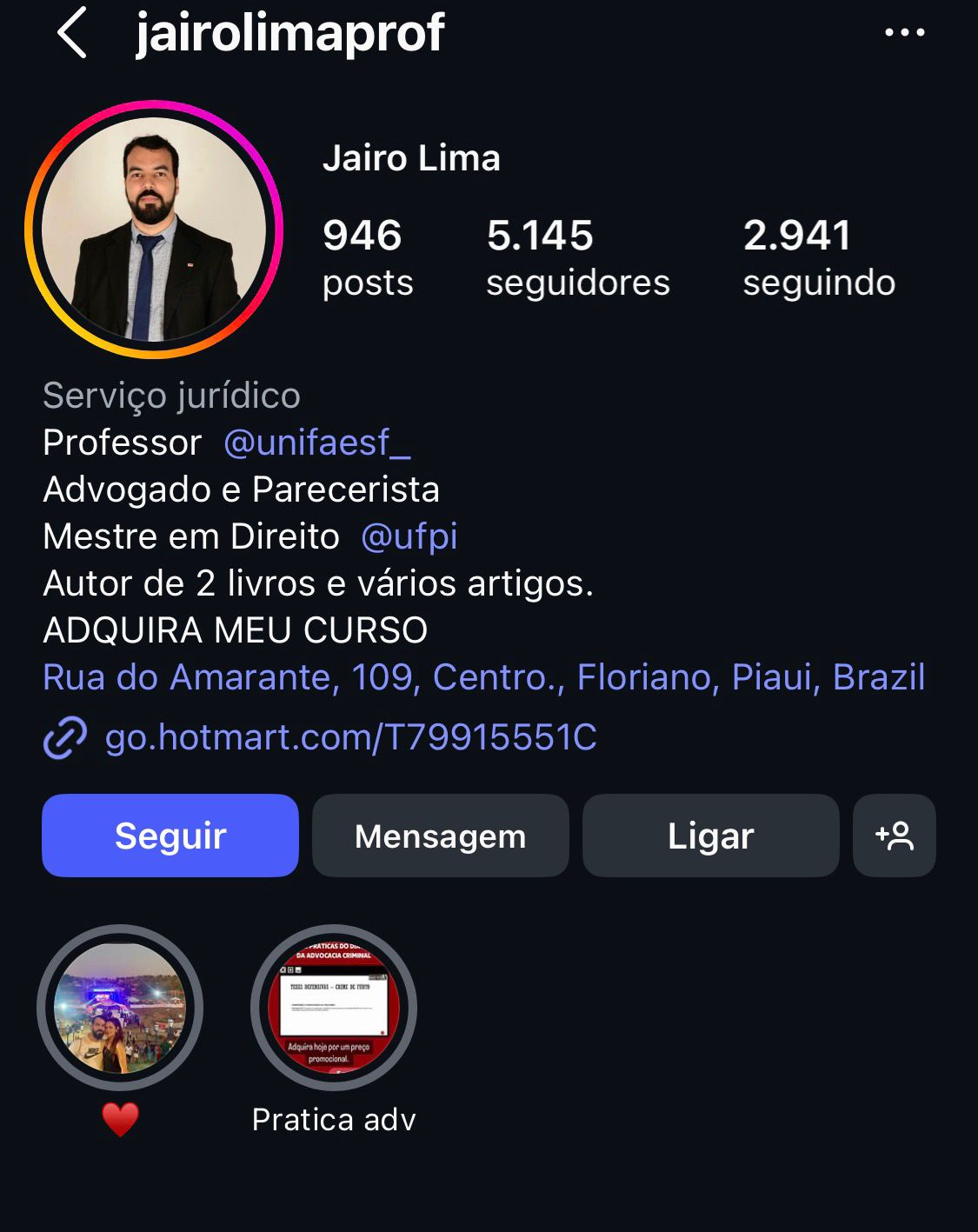Follow this profile with Seguir

pyautogui.click(x=170, y=836)
